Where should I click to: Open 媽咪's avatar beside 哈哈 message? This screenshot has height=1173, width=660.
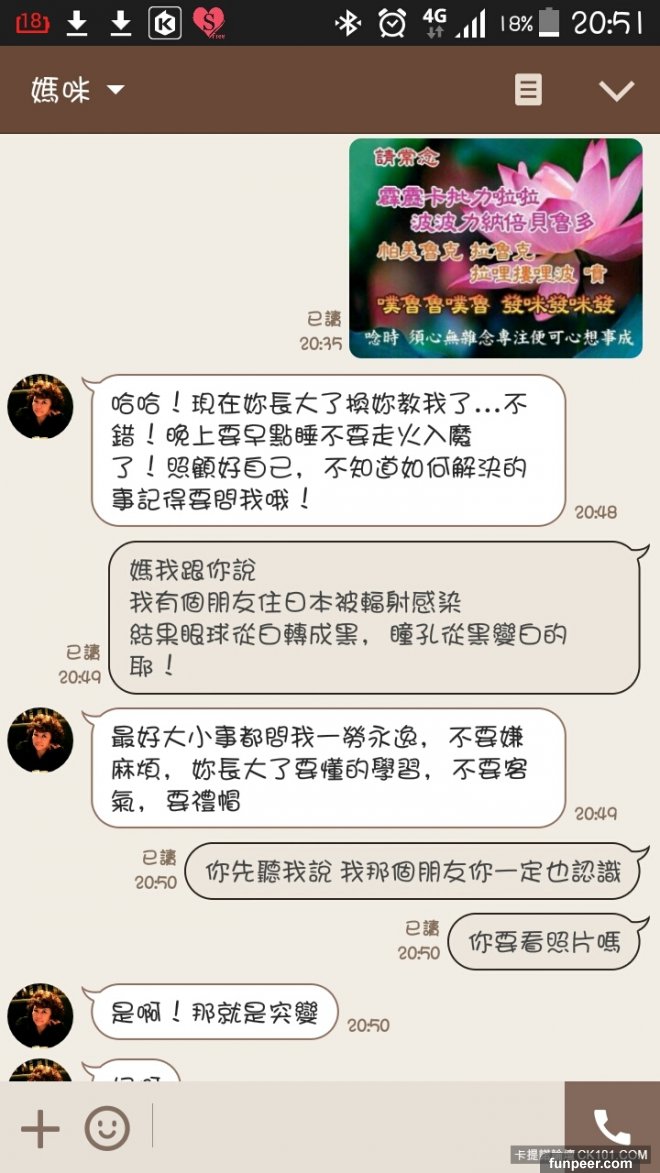pyautogui.click(x=41, y=407)
